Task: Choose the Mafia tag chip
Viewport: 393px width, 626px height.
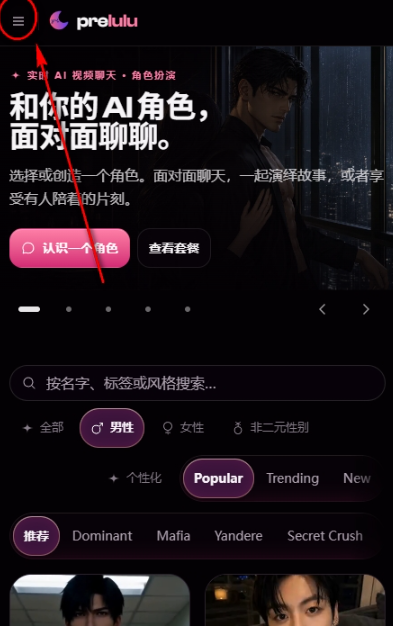Action: point(173,536)
